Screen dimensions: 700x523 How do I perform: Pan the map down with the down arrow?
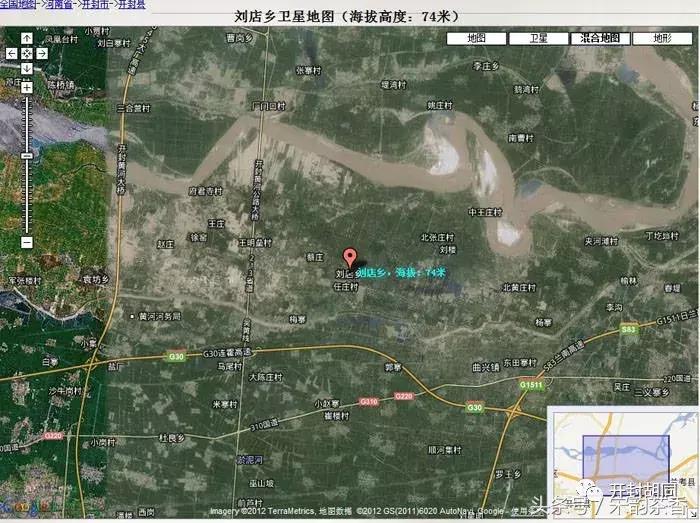tap(27, 66)
